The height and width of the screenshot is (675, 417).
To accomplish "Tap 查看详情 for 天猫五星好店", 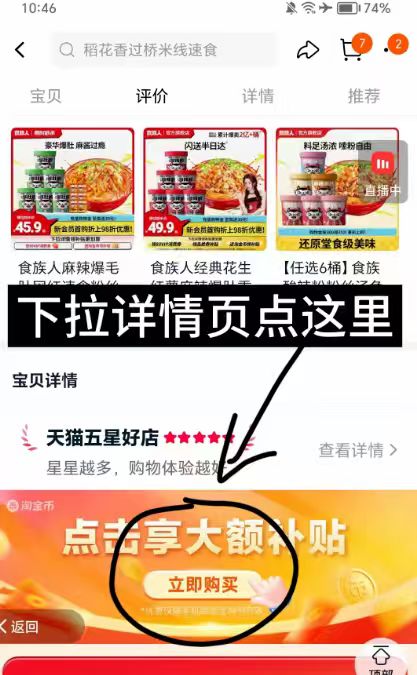I will [358, 450].
